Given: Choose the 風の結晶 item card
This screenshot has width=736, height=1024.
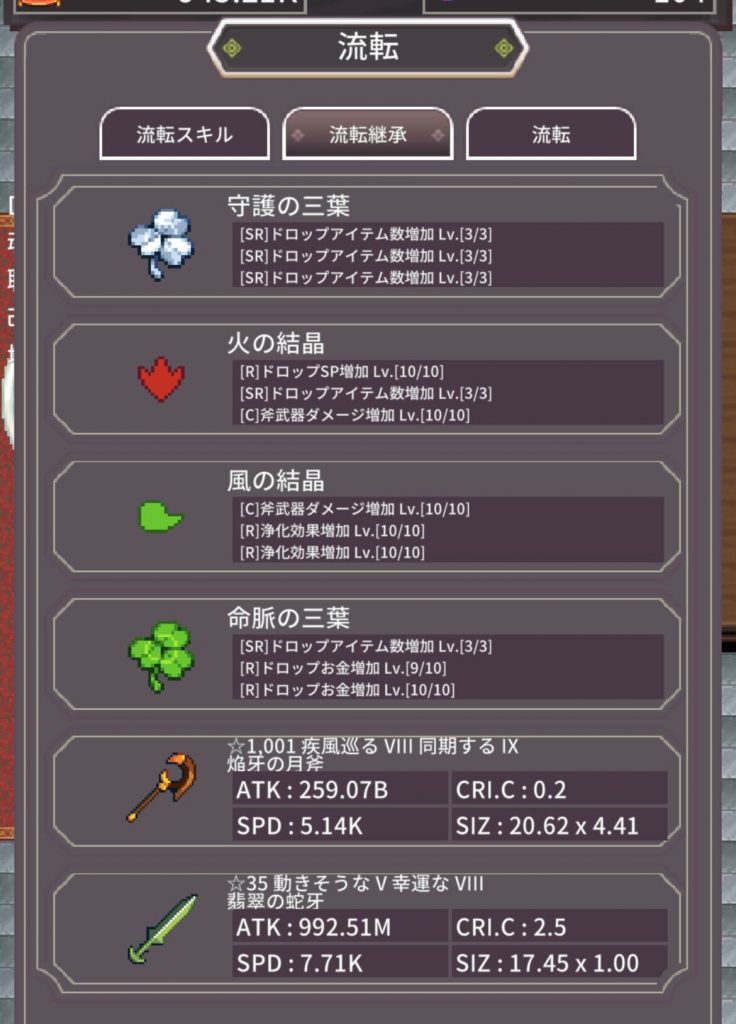Looking at the screenshot, I should click(367, 516).
